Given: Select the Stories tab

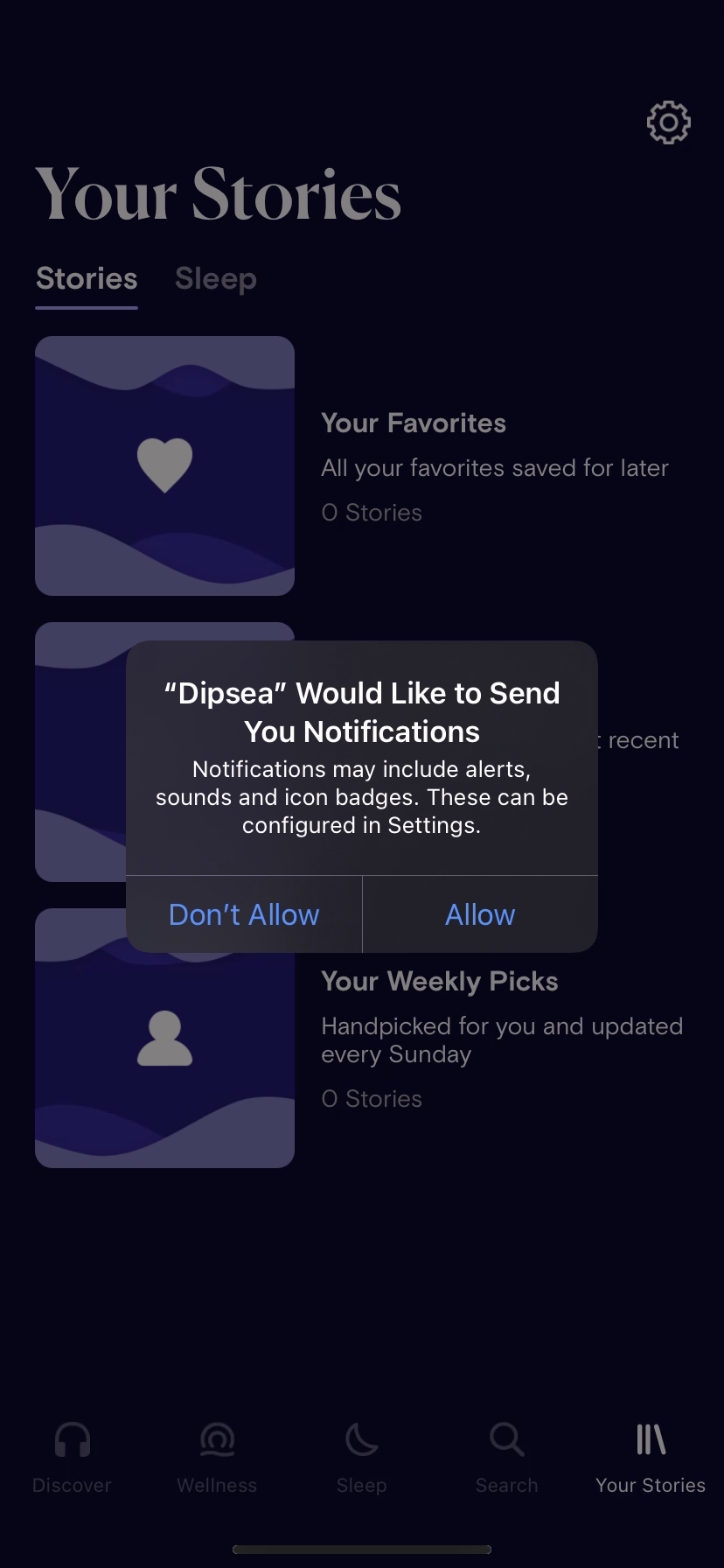Looking at the screenshot, I should (x=86, y=278).
